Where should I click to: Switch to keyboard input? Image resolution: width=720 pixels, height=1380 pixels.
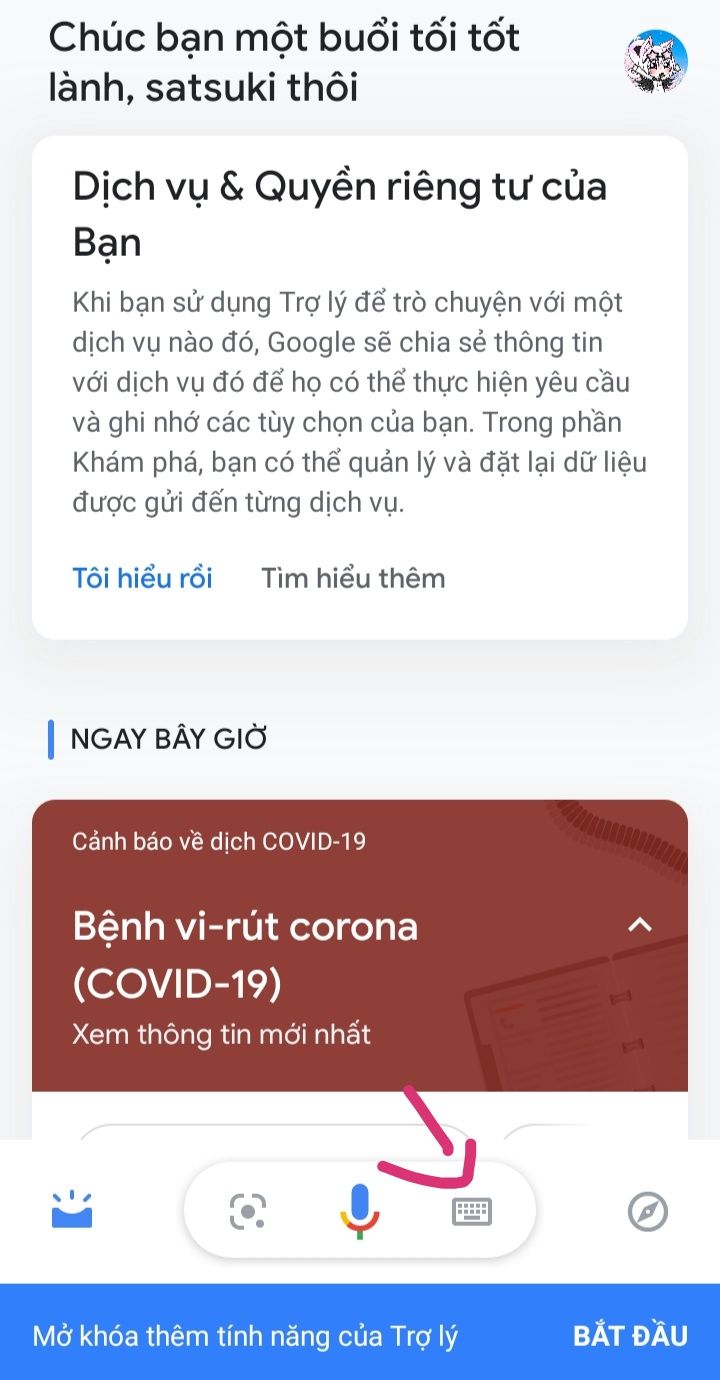[472, 1212]
